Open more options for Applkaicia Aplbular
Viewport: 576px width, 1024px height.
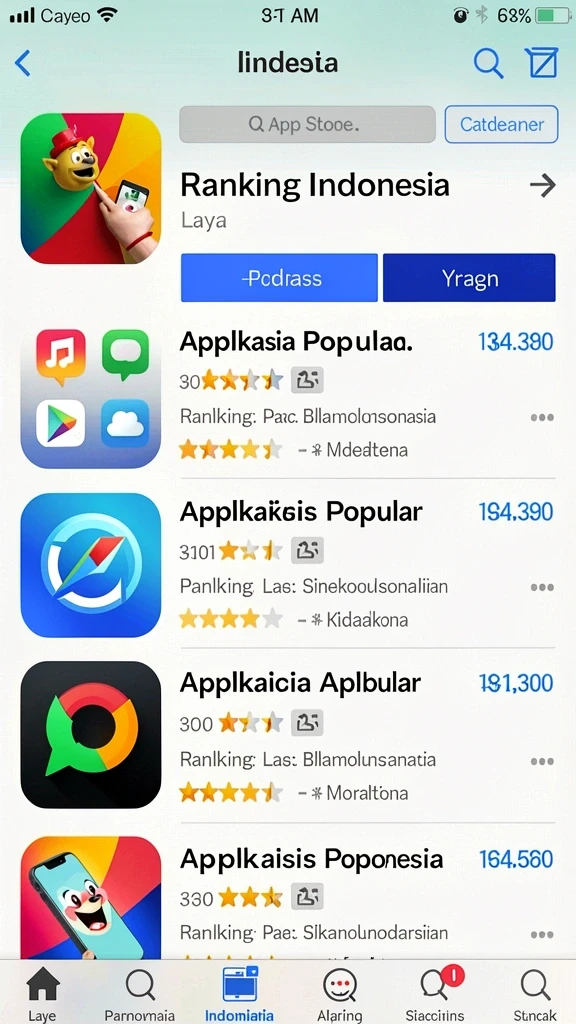[542, 761]
